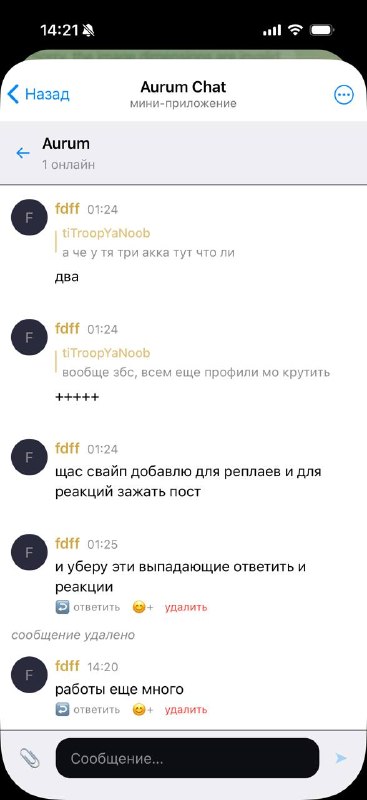The height and width of the screenshot is (800, 367).
Task: Open the quoted message 'а че у тя три акка'
Action: [148, 243]
